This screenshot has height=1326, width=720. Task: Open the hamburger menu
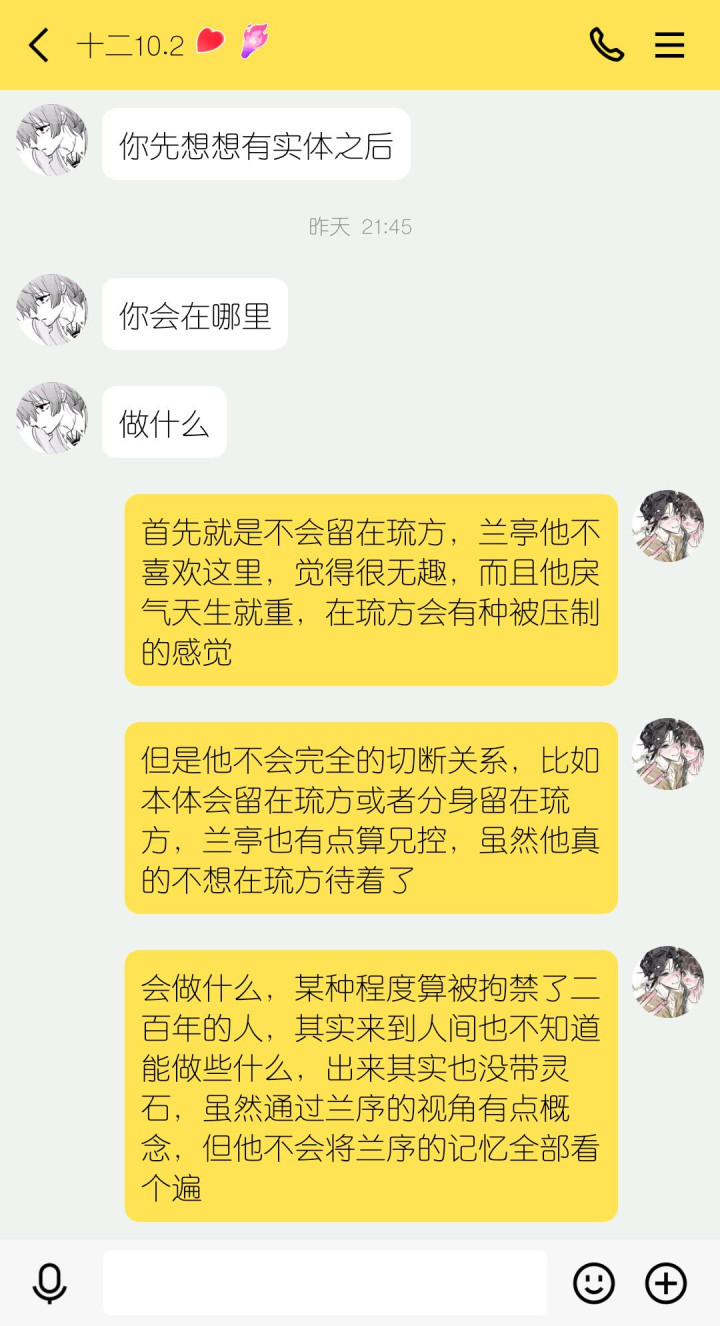click(x=669, y=45)
